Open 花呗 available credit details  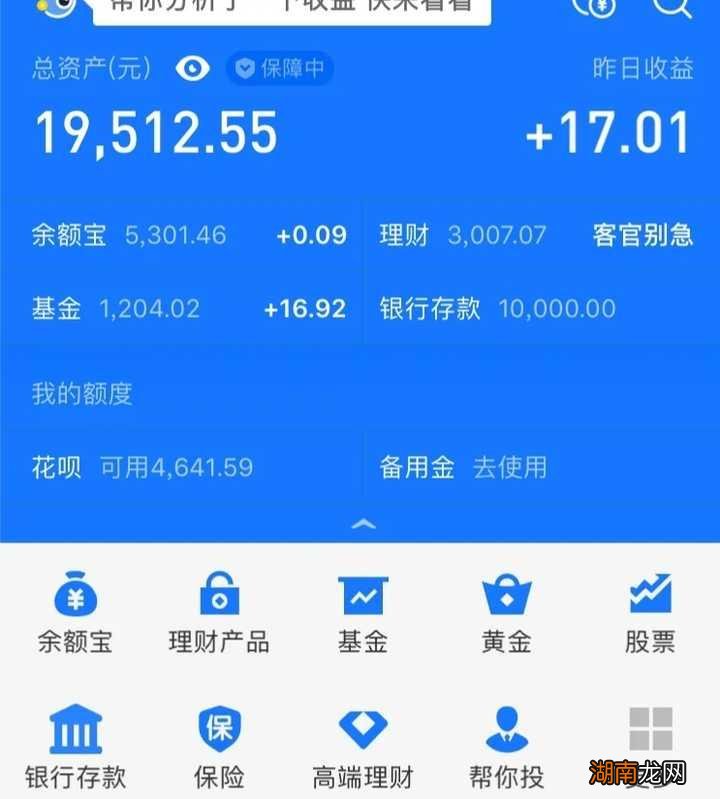[x=140, y=467]
